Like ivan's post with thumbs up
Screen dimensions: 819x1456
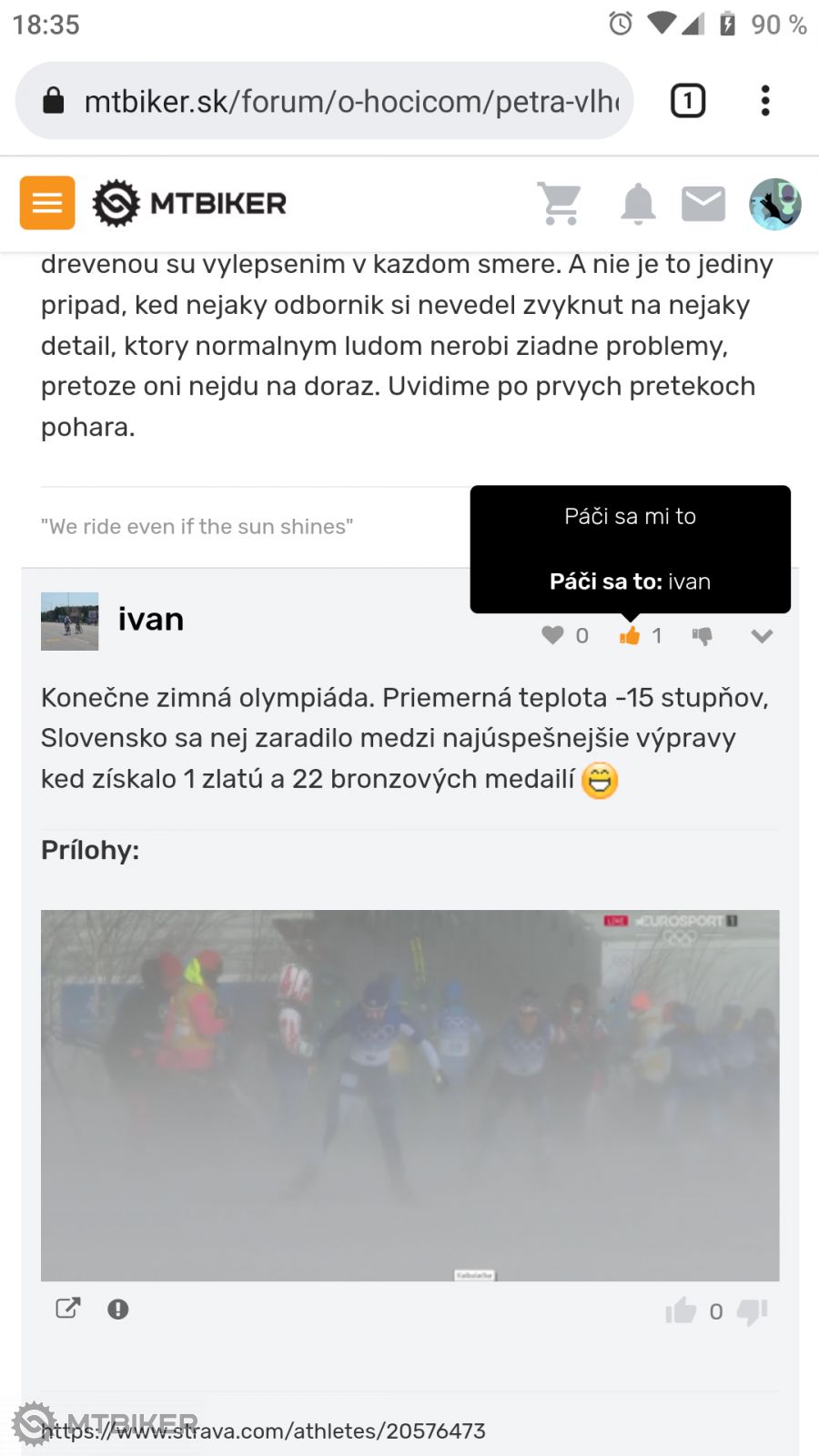(630, 635)
